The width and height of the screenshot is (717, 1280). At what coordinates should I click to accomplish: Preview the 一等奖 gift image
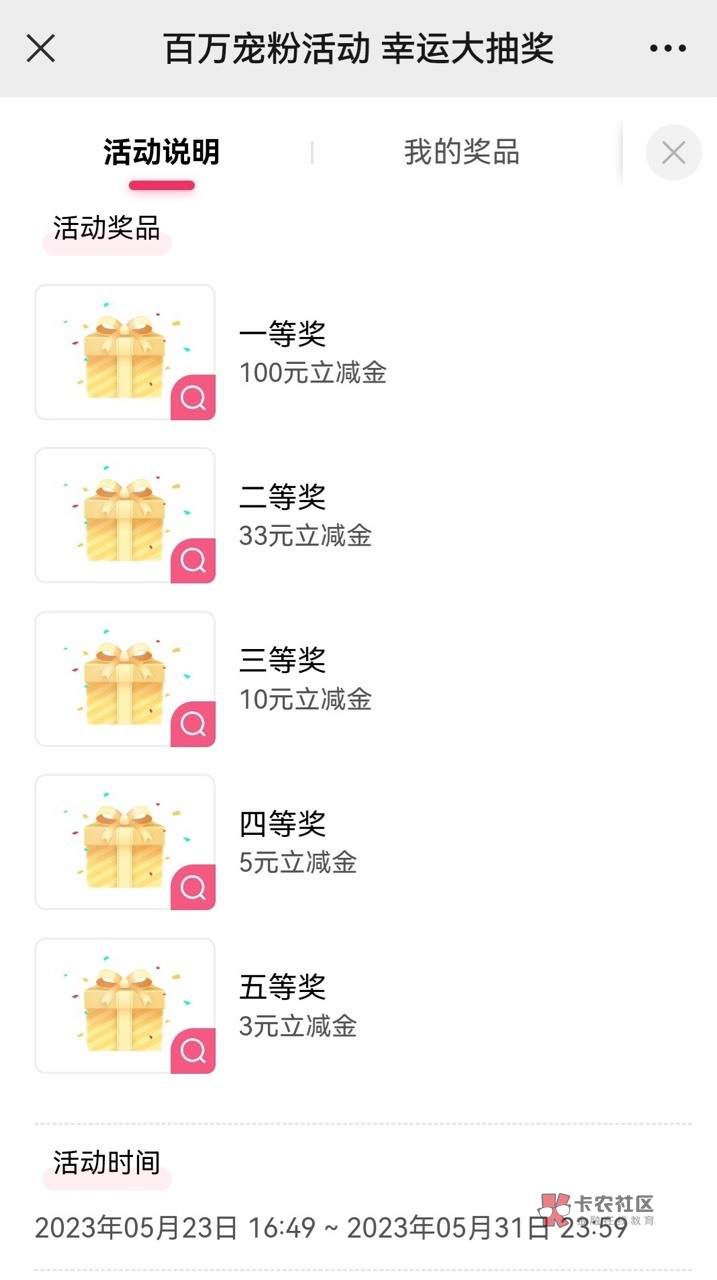(125, 352)
